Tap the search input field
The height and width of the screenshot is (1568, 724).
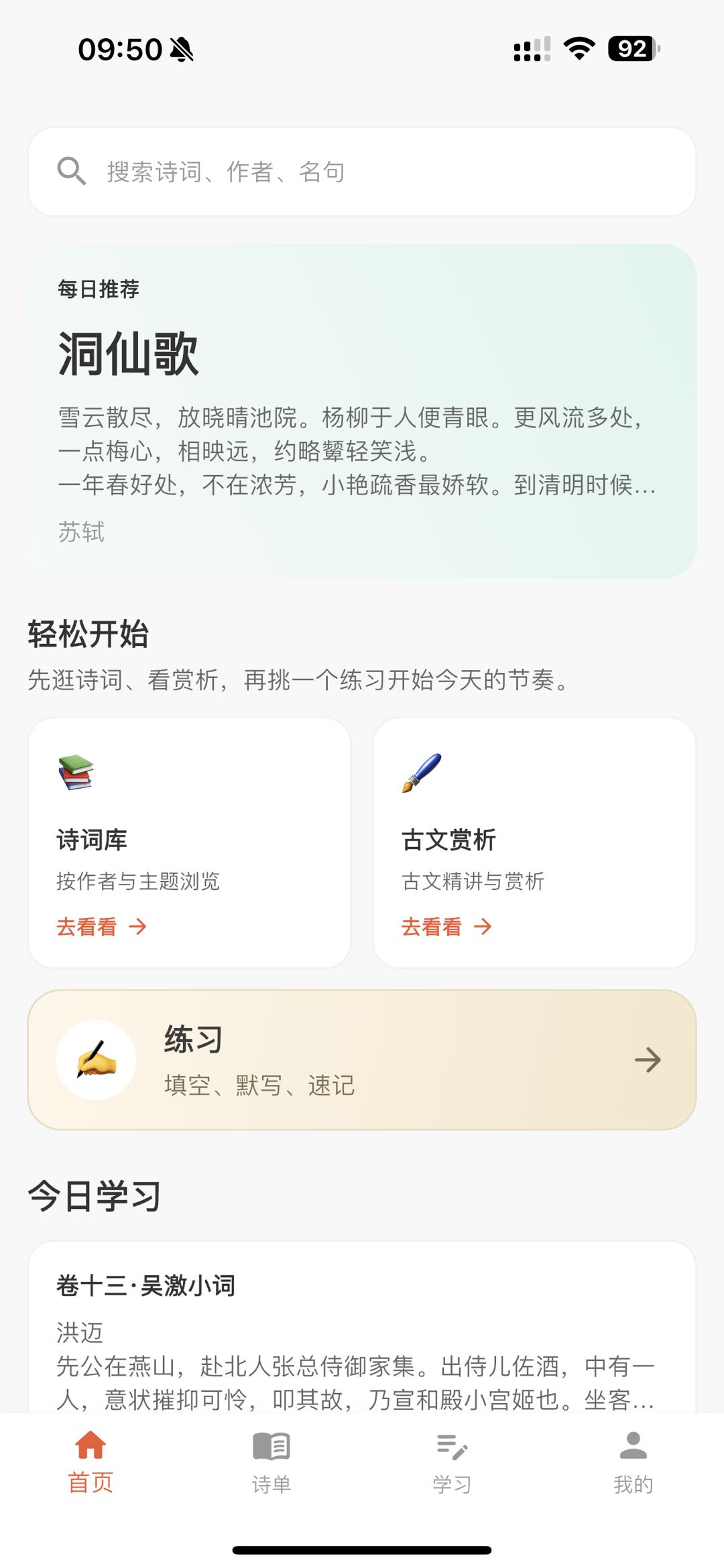[362, 172]
